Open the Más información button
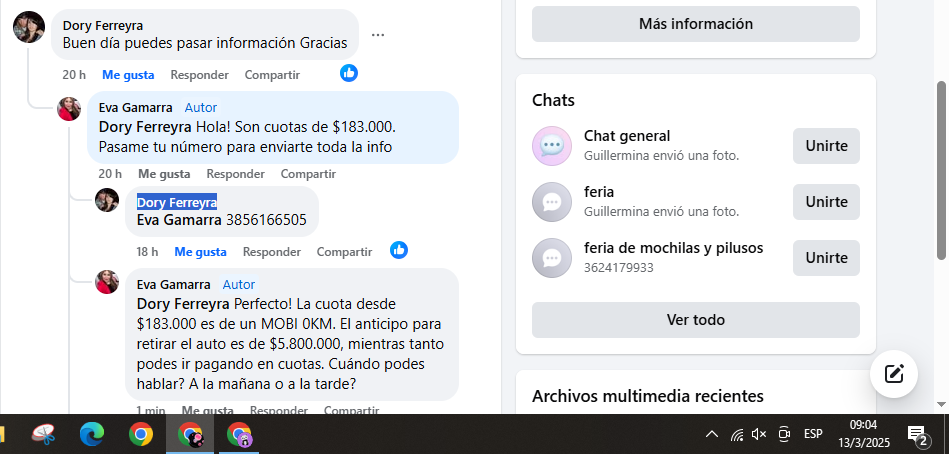Image resolution: width=949 pixels, height=454 pixels. coord(695,24)
